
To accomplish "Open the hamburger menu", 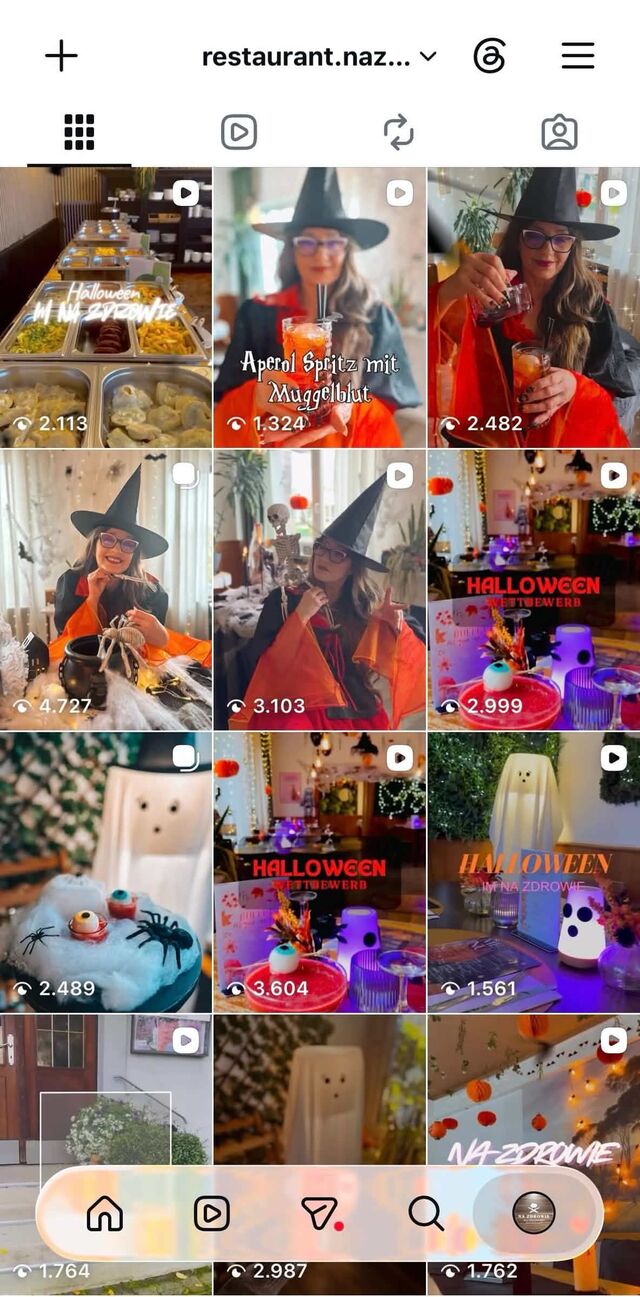I will [x=578, y=56].
